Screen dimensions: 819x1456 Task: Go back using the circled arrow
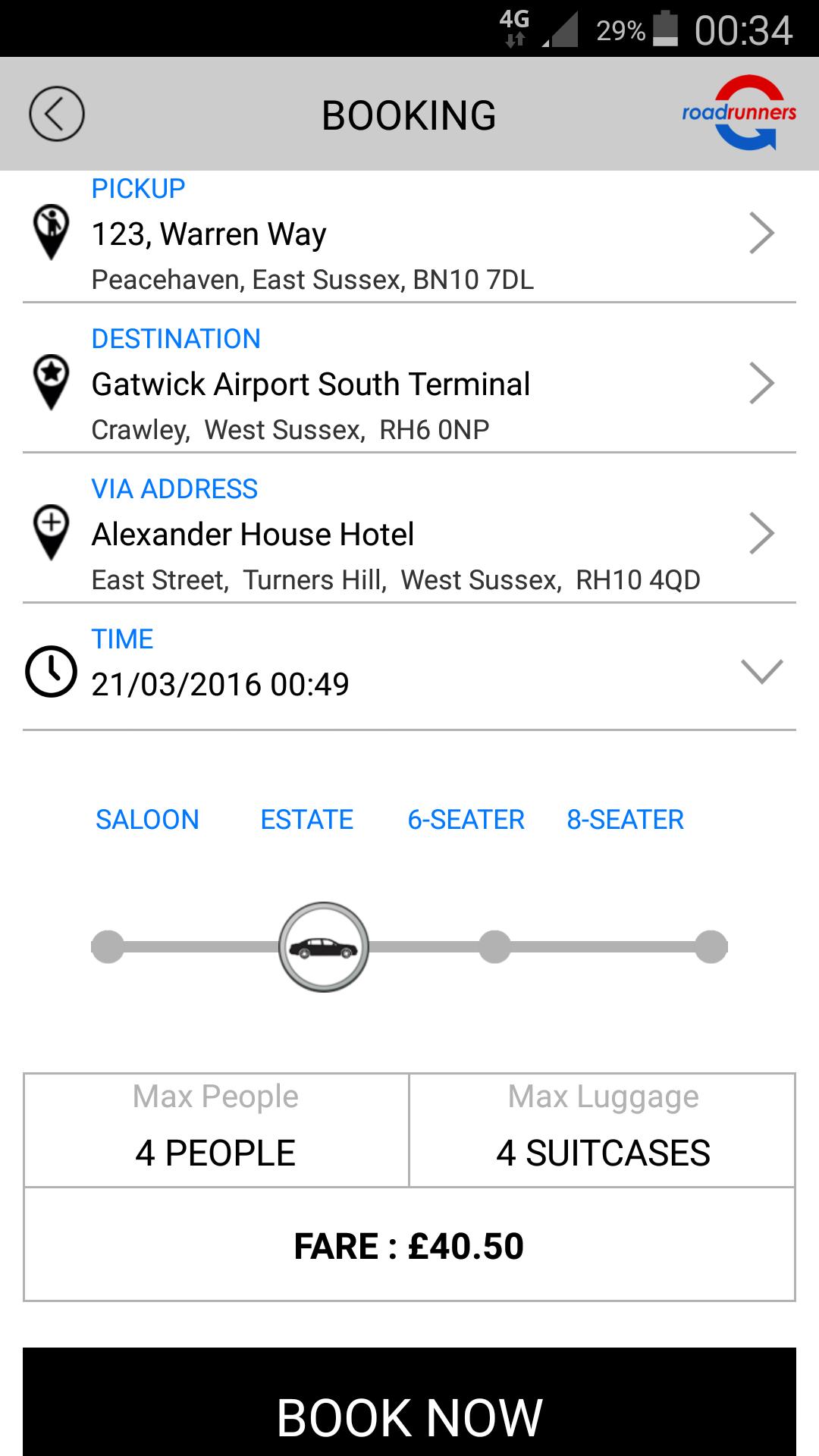(x=56, y=115)
